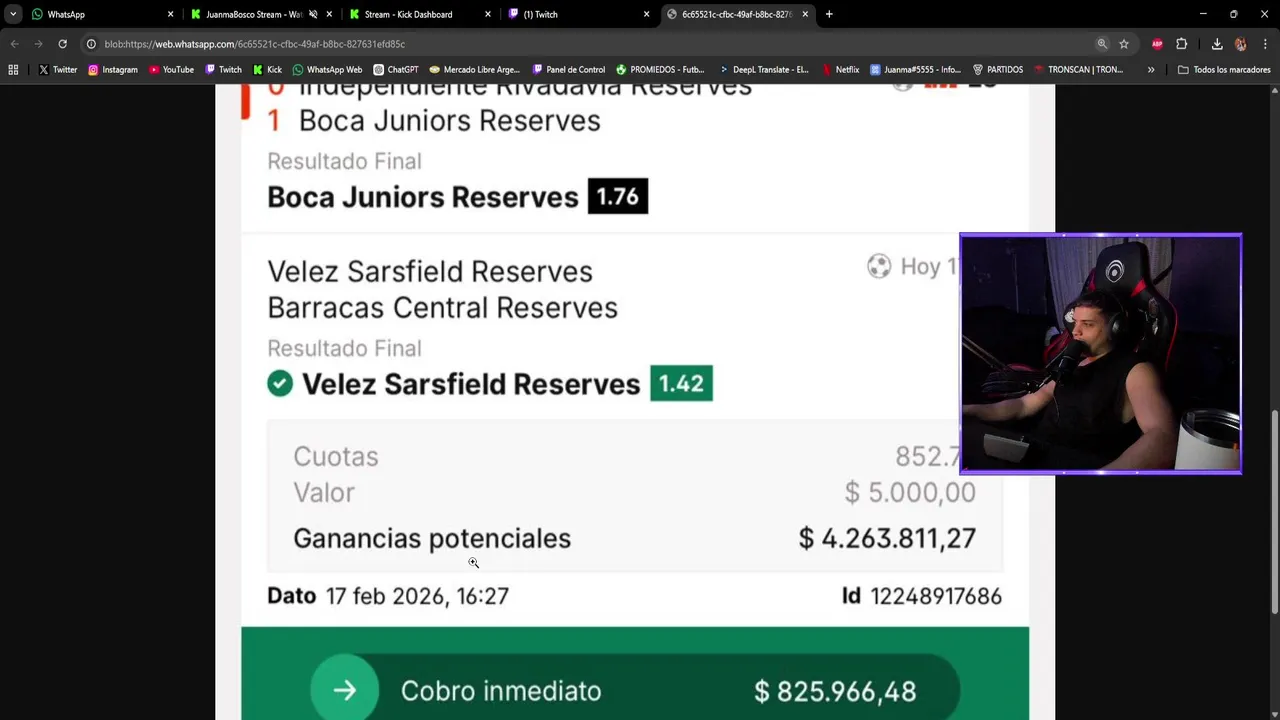Open the YouTube bookmark
This screenshot has height=720, width=1280.
[x=171, y=70]
